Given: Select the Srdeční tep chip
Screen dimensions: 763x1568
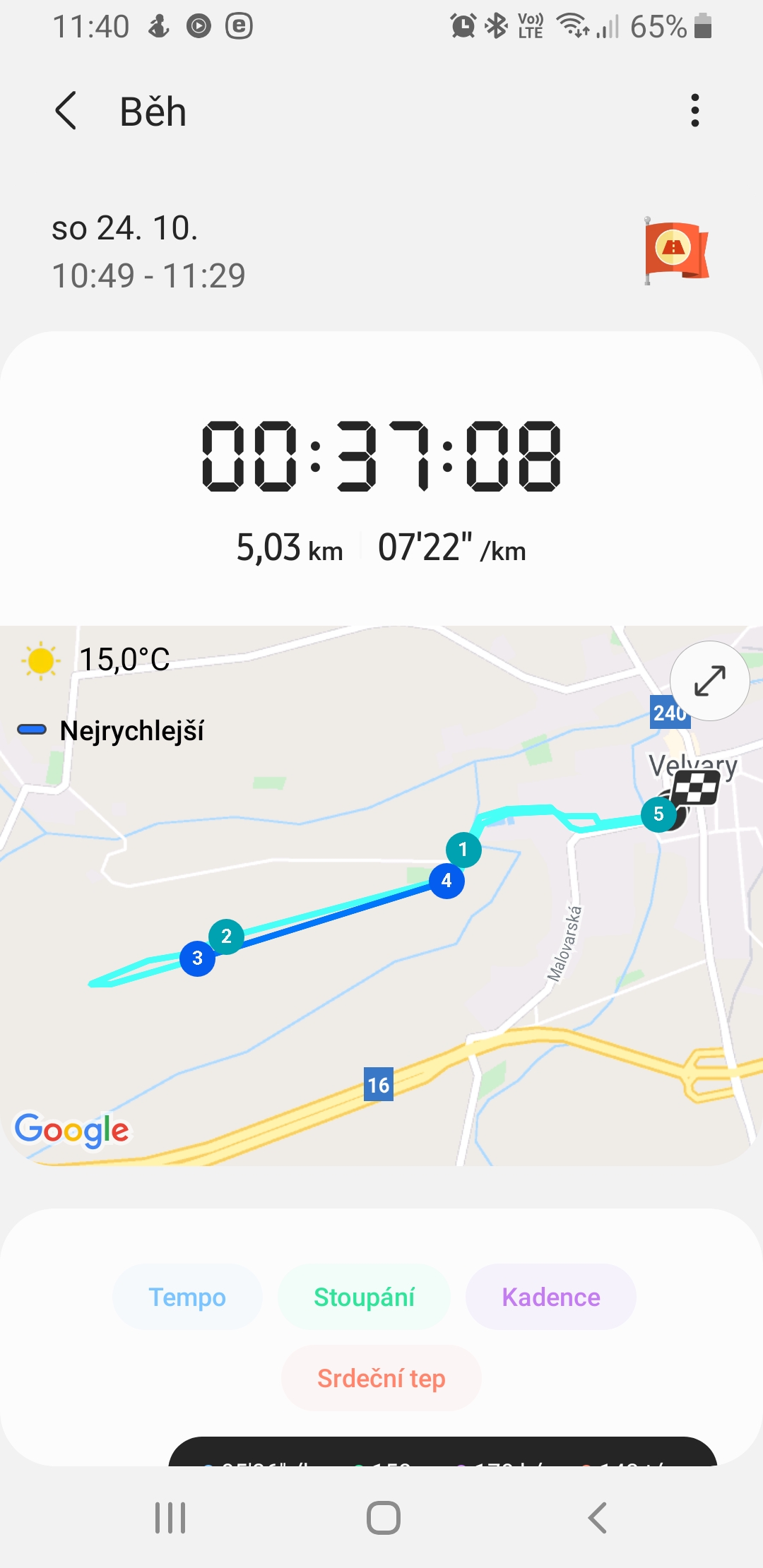Looking at the screenshot, I should pos(381,1378).
